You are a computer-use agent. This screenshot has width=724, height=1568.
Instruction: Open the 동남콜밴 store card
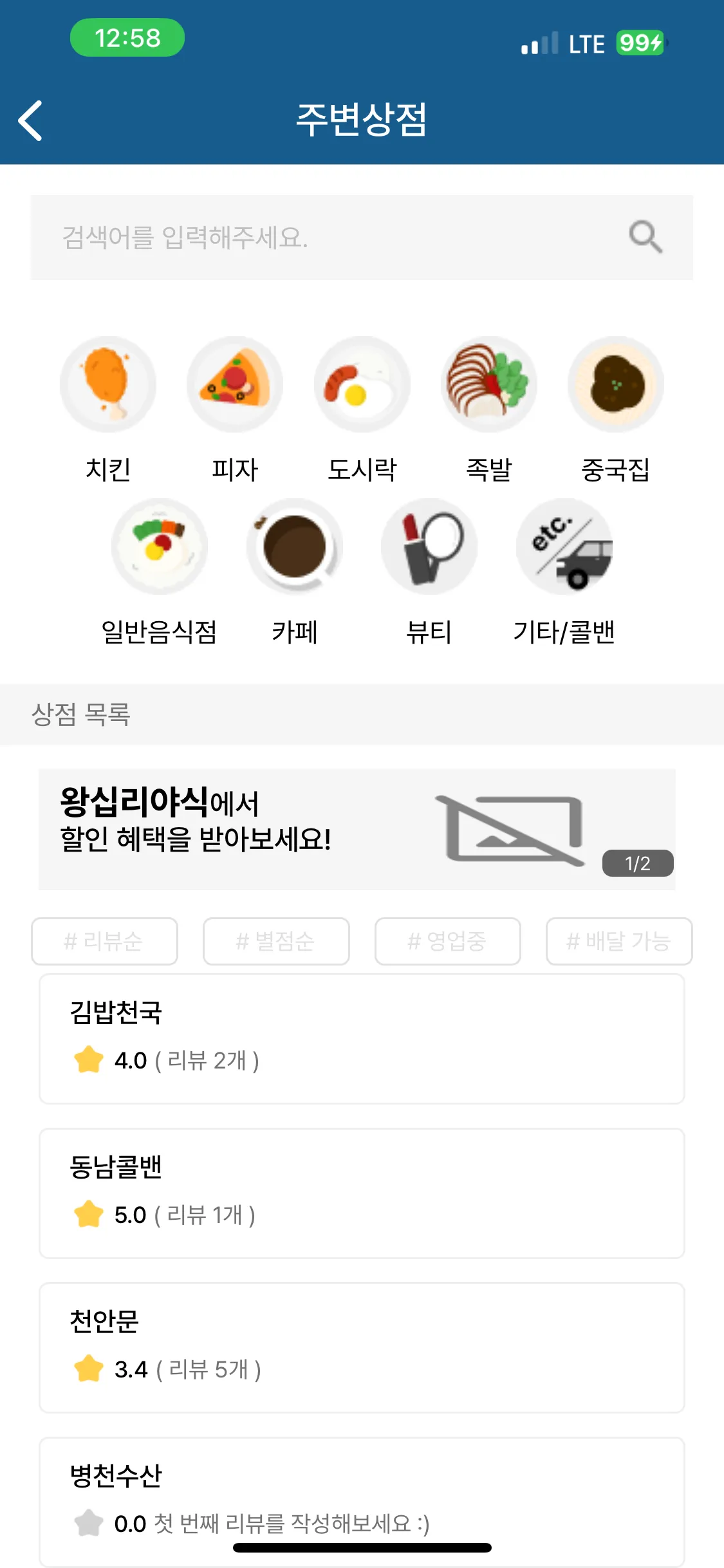pos(362,1193)
